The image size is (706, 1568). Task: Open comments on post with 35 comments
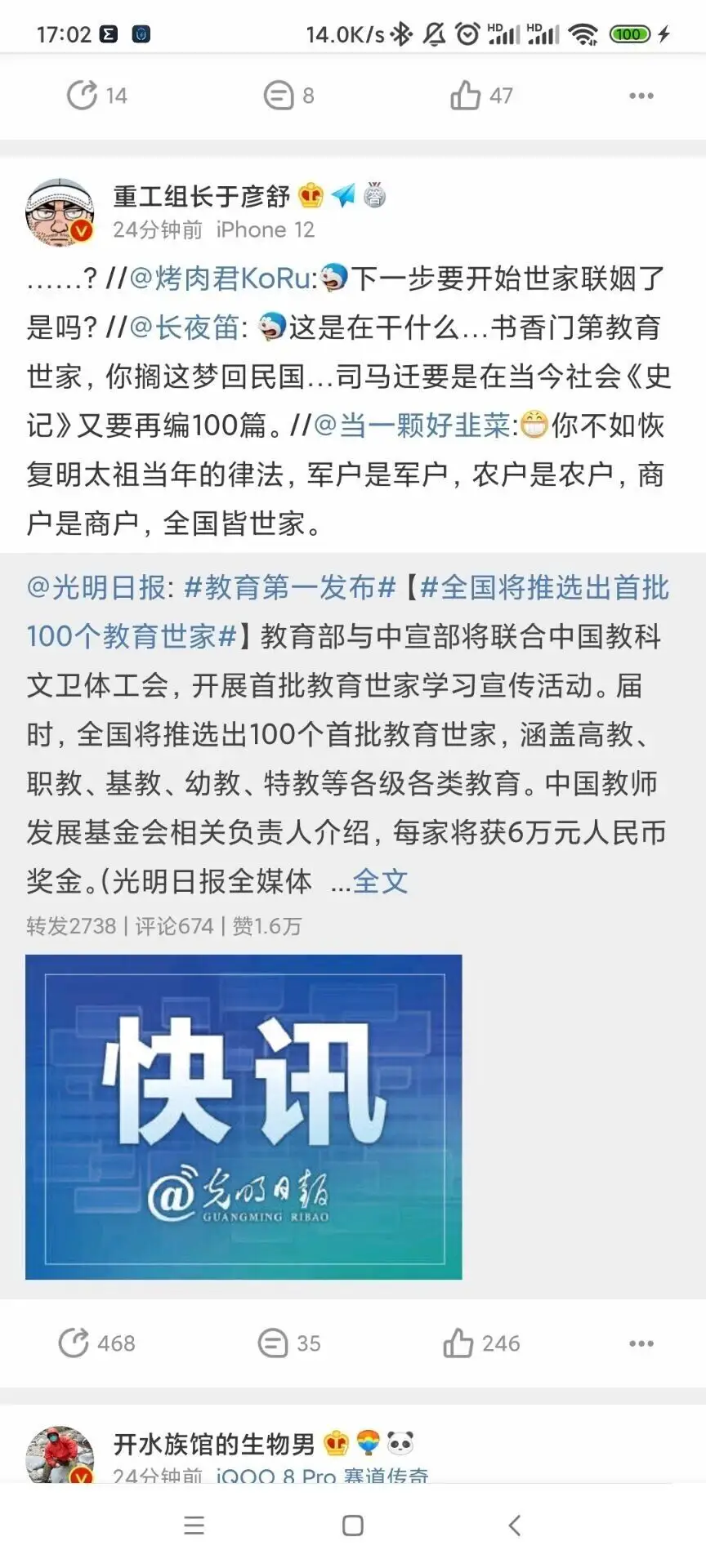[x=289, y=1343]
